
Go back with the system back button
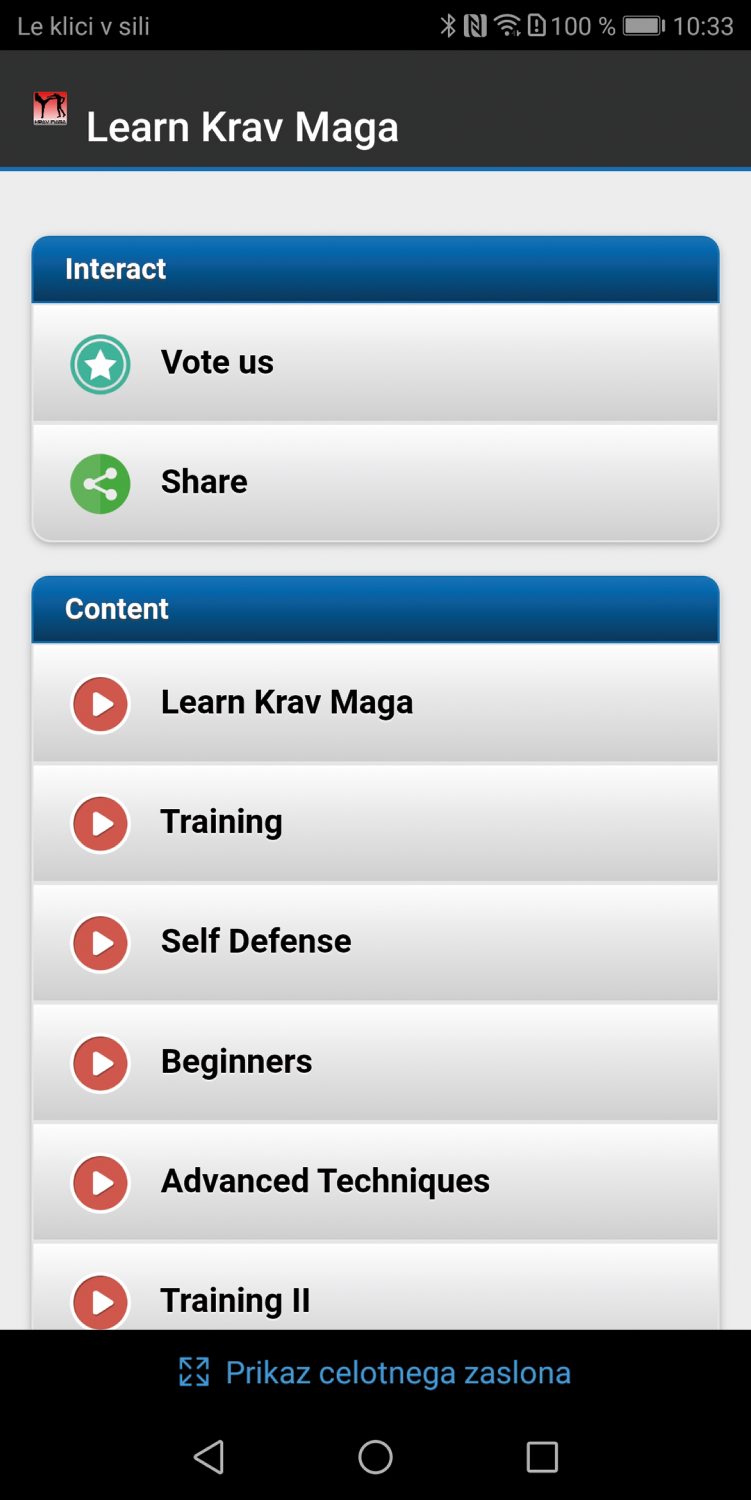pos(209,1457)
